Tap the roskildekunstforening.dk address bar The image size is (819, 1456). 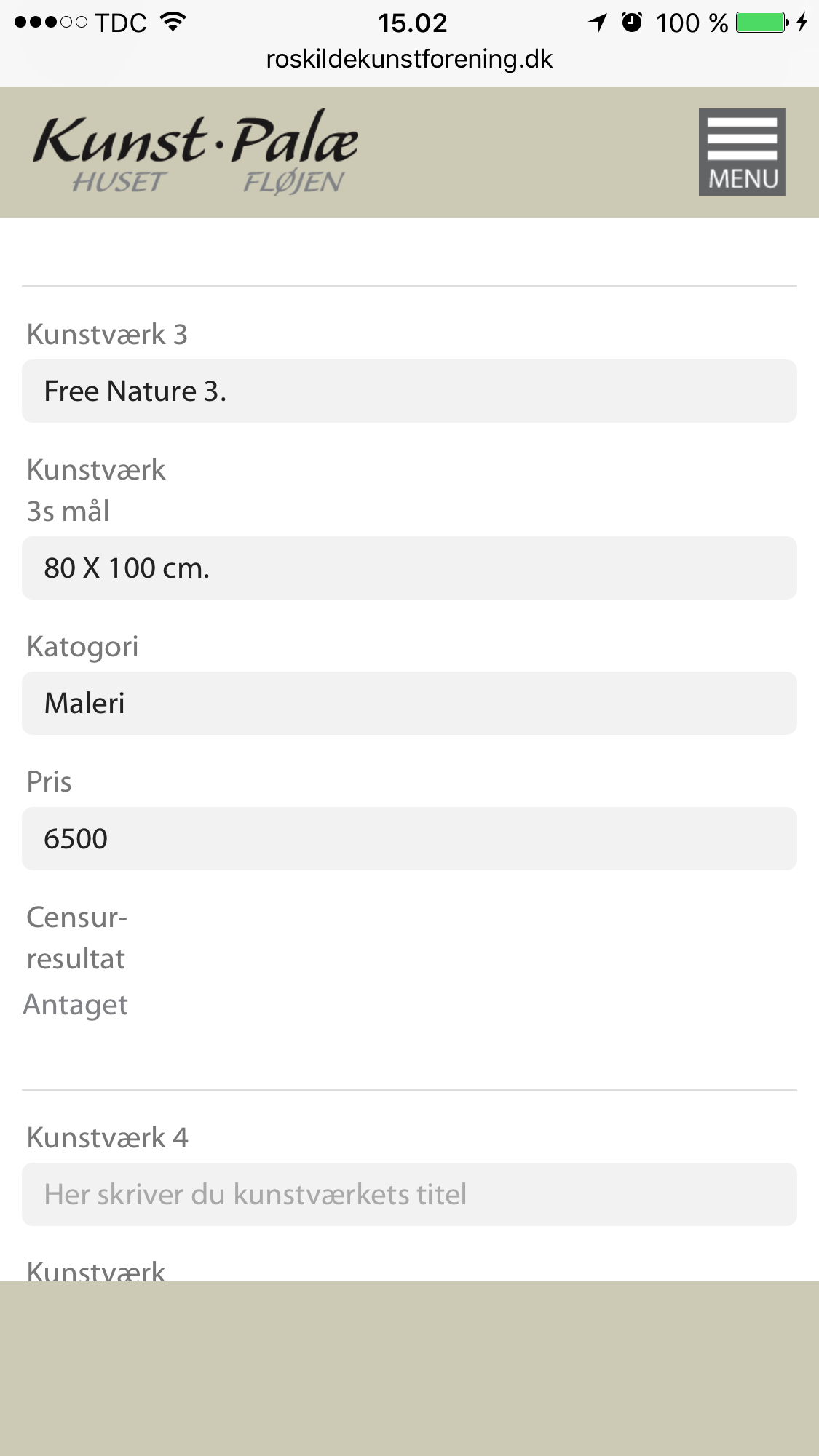(x=409, y=60)
